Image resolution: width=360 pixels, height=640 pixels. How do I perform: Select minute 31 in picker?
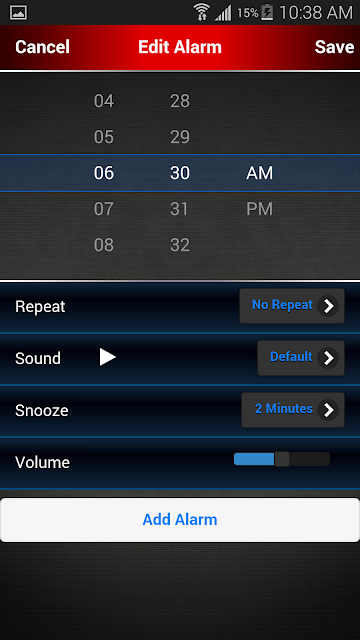180,209
